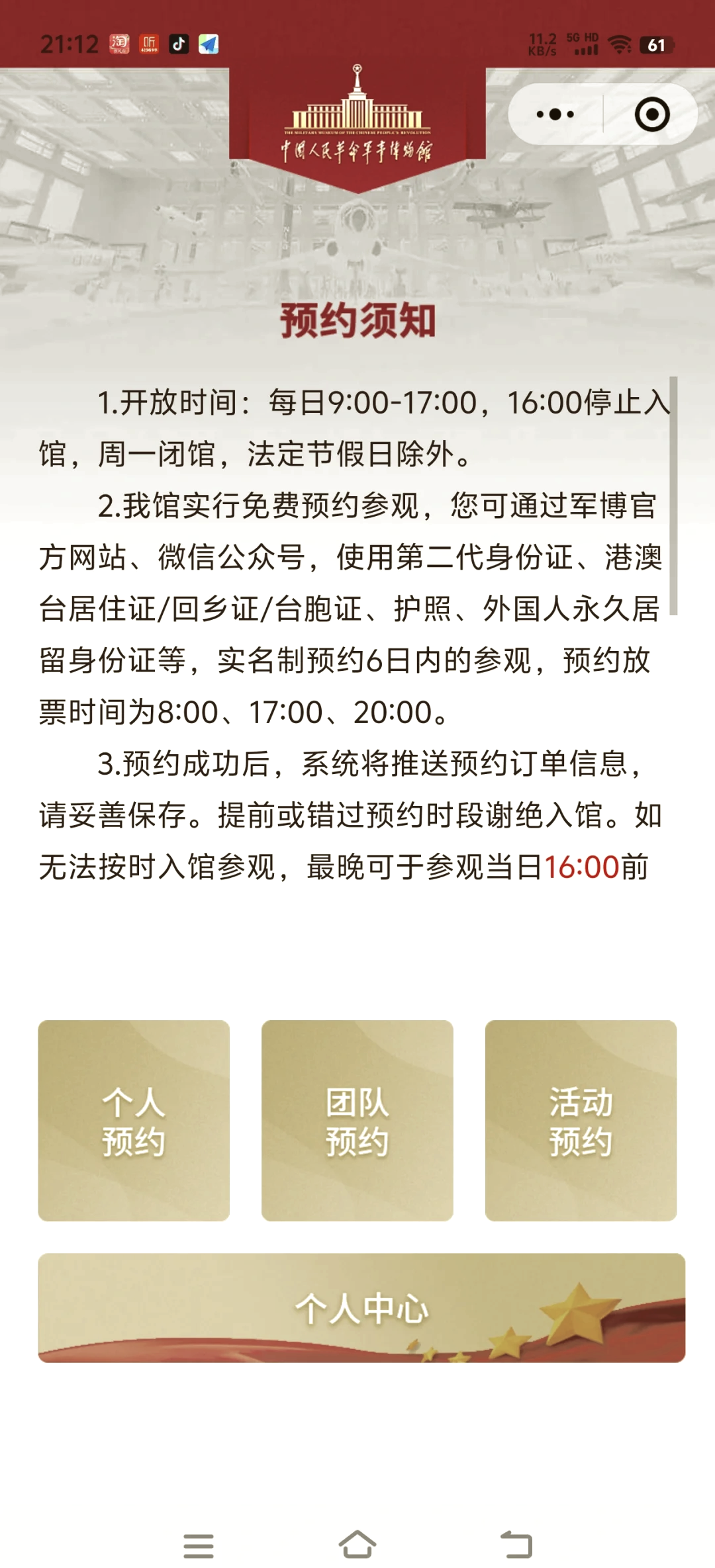The width and height of the screenshot is (715, 1568).
Task: Open recent apps from the navigation bar
Action: pos(199,1546)
